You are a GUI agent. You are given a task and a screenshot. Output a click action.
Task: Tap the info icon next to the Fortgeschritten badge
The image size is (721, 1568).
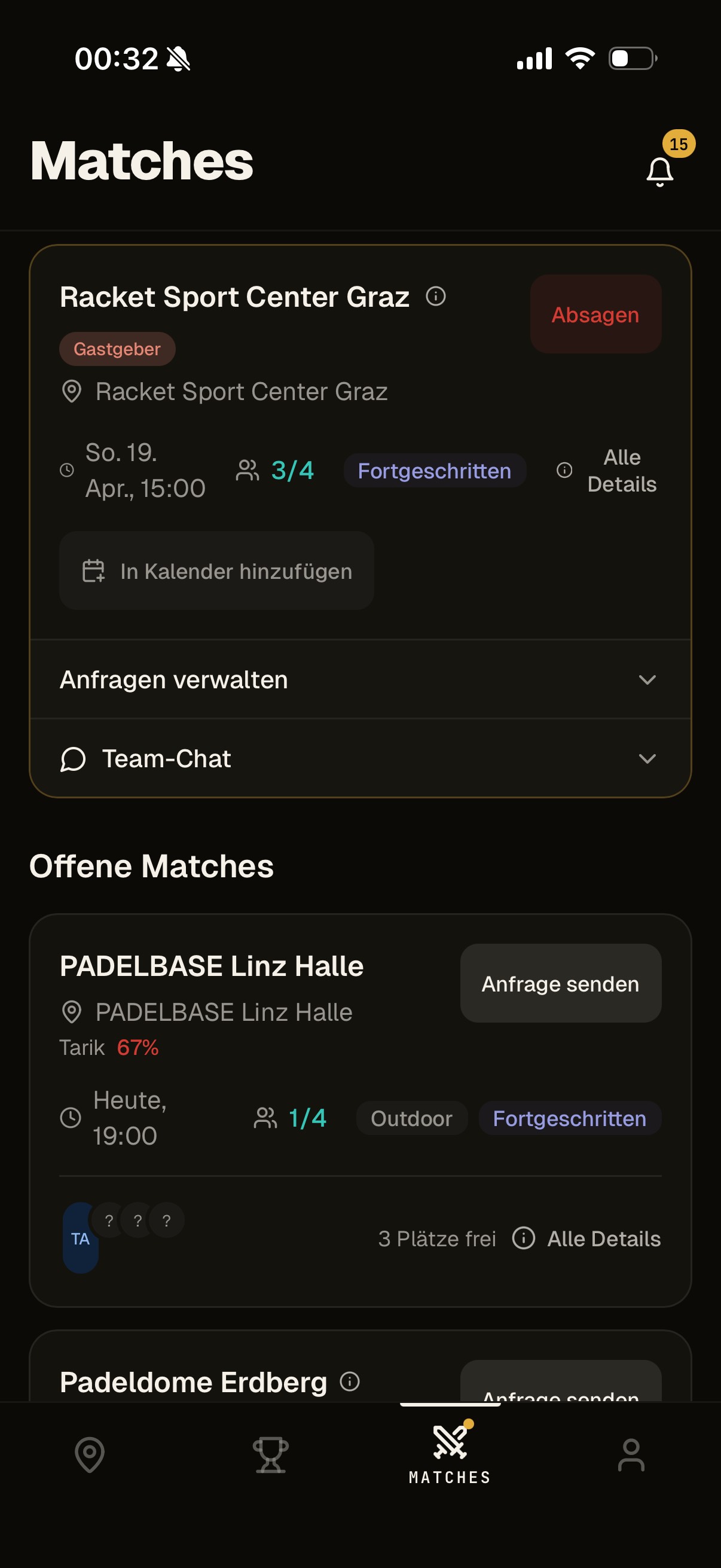click(564, 471)
